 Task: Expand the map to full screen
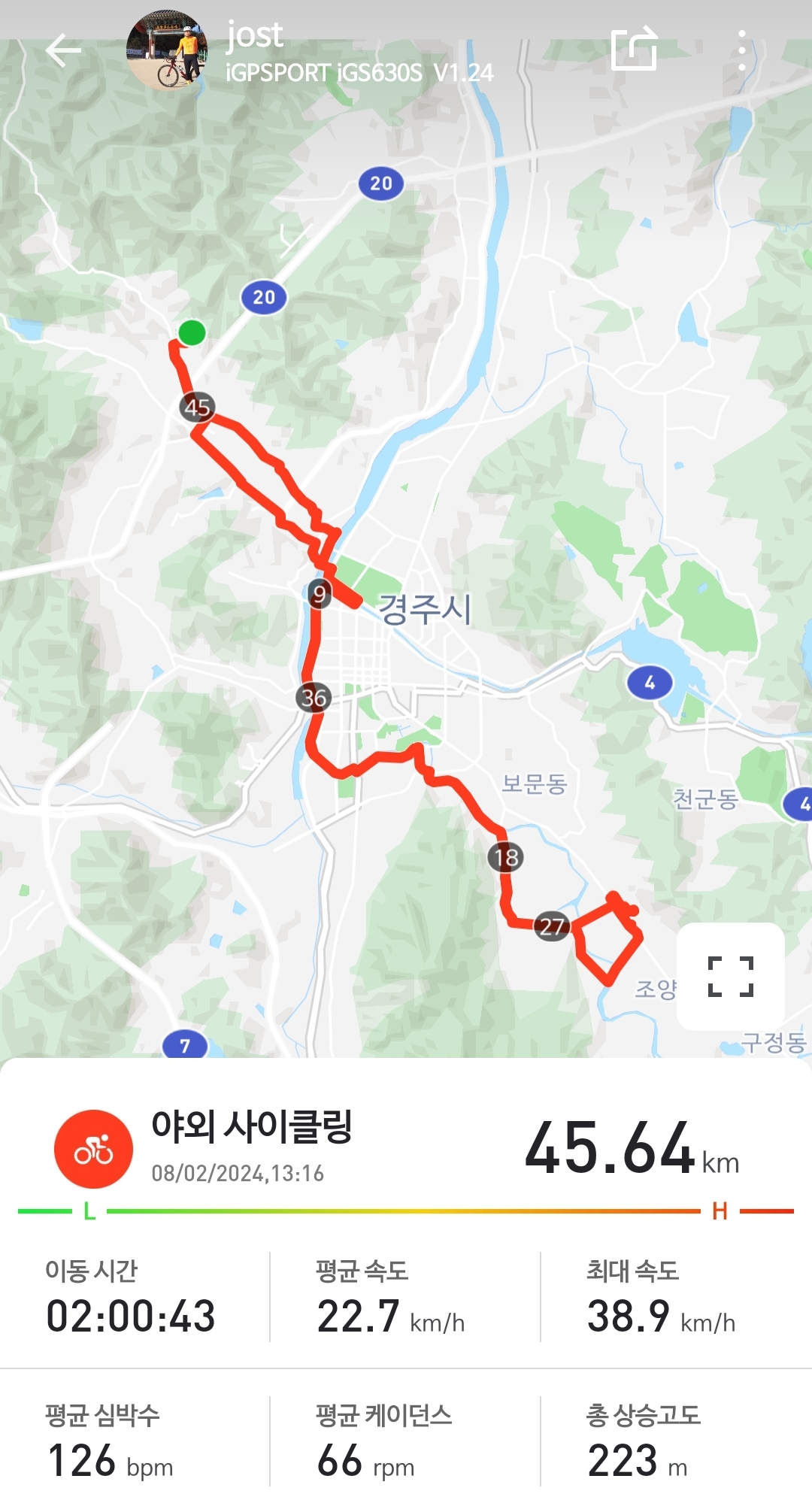pos(730,976)
